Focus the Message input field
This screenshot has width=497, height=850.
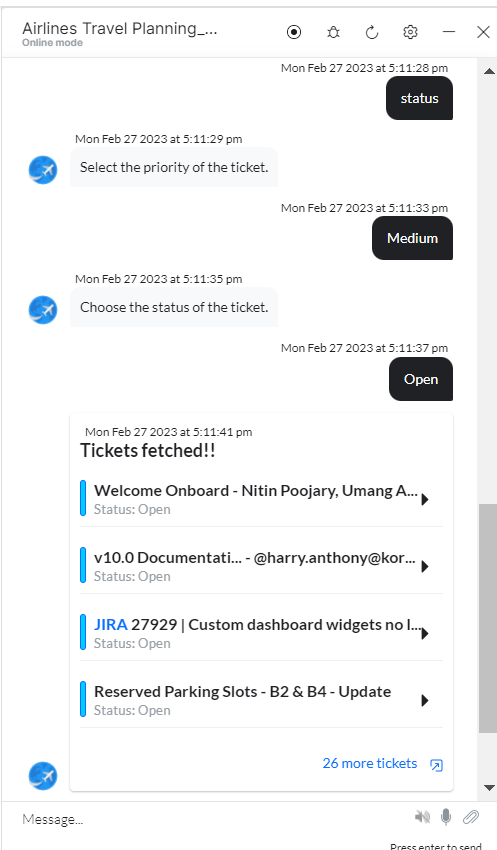click(211, 819)
